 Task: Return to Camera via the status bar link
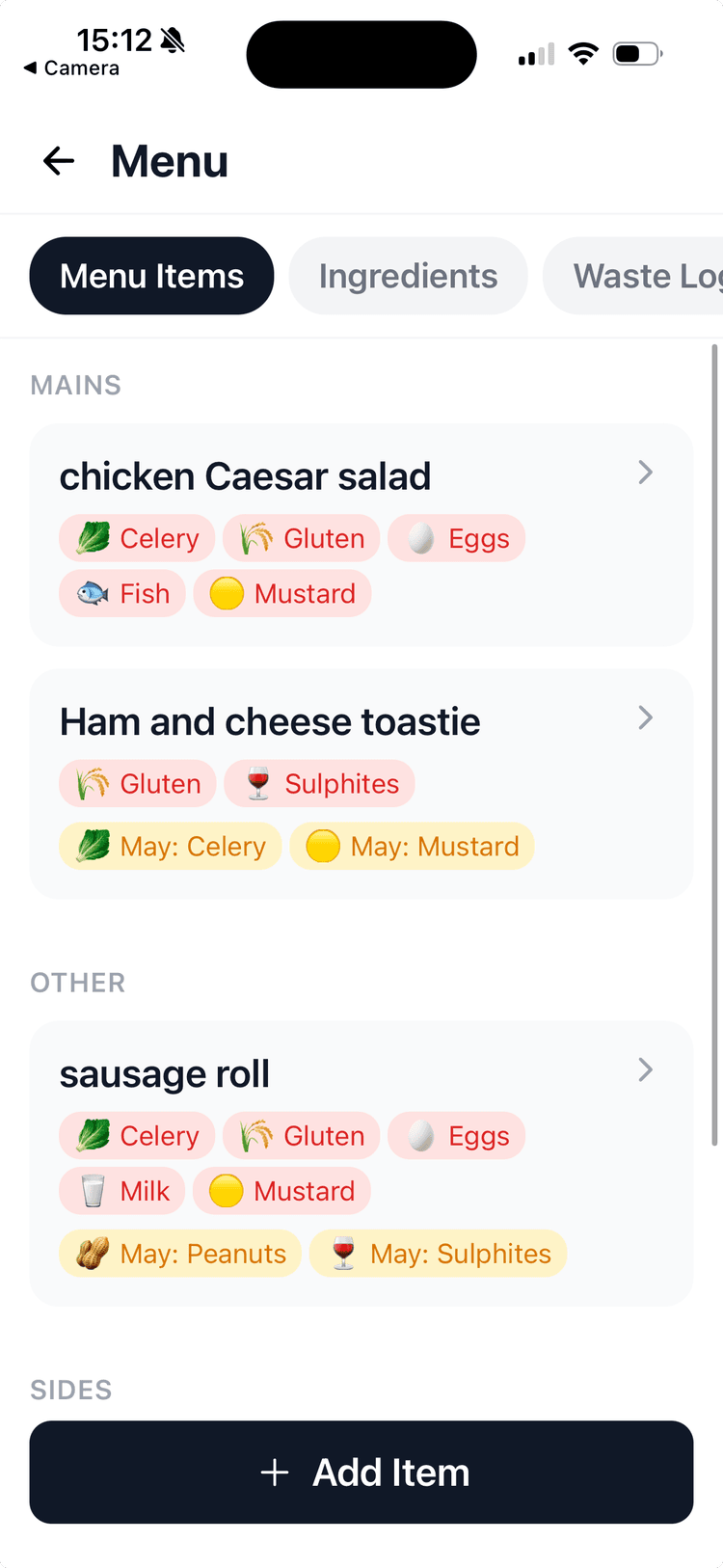[71, 68]
